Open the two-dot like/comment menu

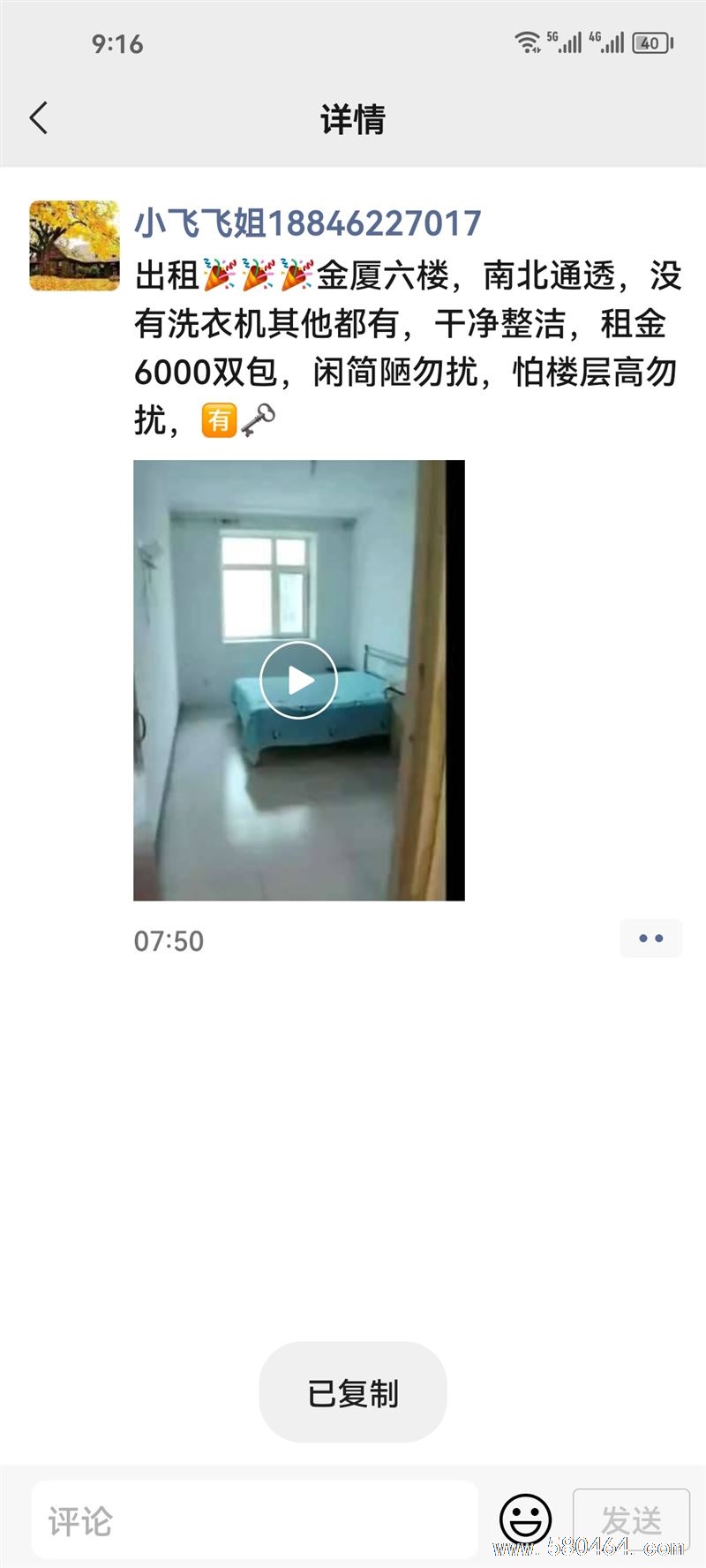(650, 939)
